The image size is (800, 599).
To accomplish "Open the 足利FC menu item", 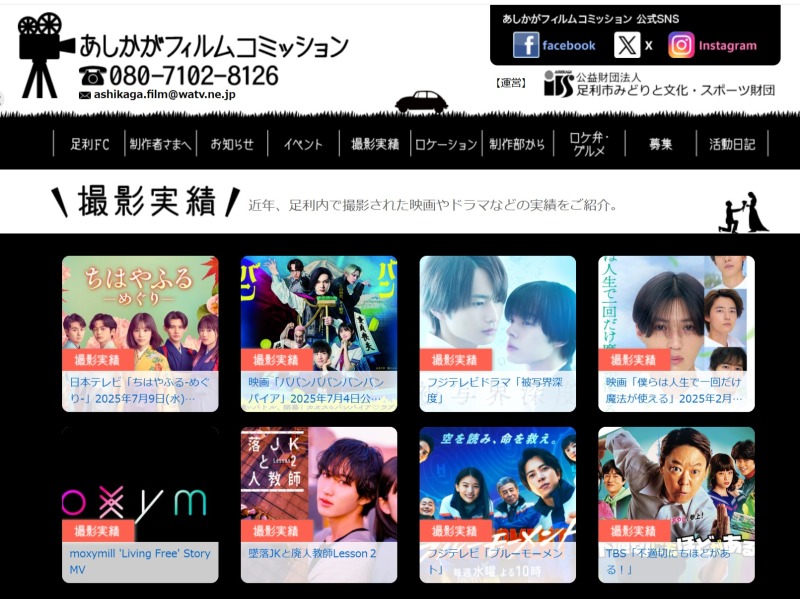I will 89,144.
